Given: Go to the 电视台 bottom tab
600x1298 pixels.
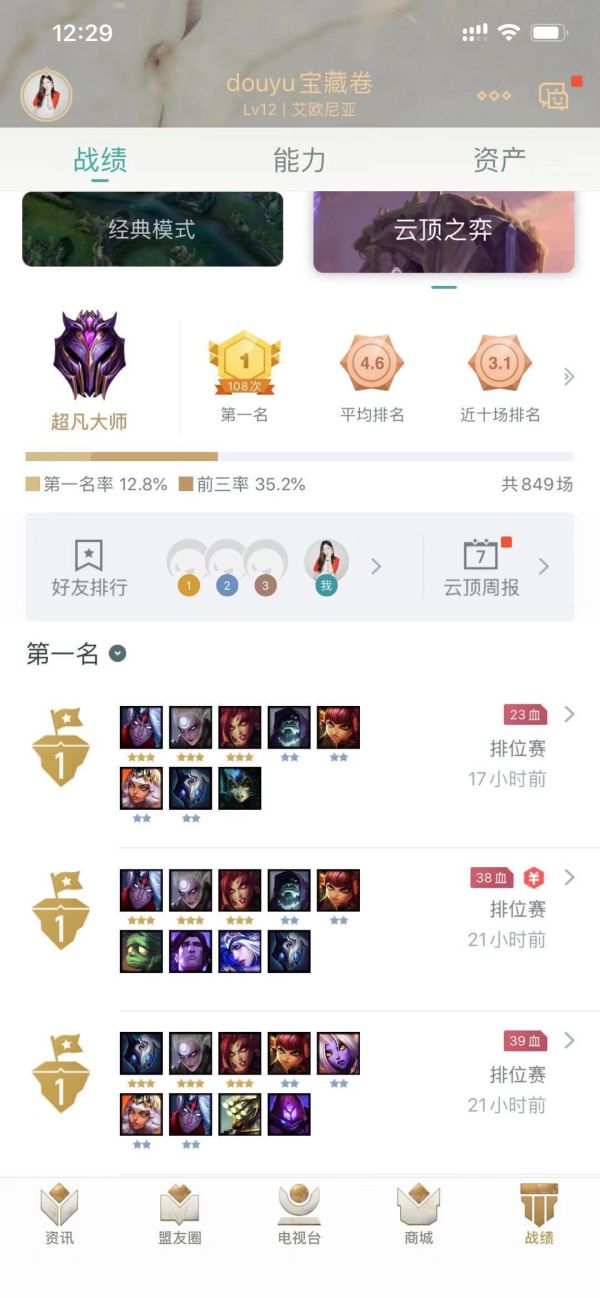Looking at the screenshot, I should [299, 1215].
